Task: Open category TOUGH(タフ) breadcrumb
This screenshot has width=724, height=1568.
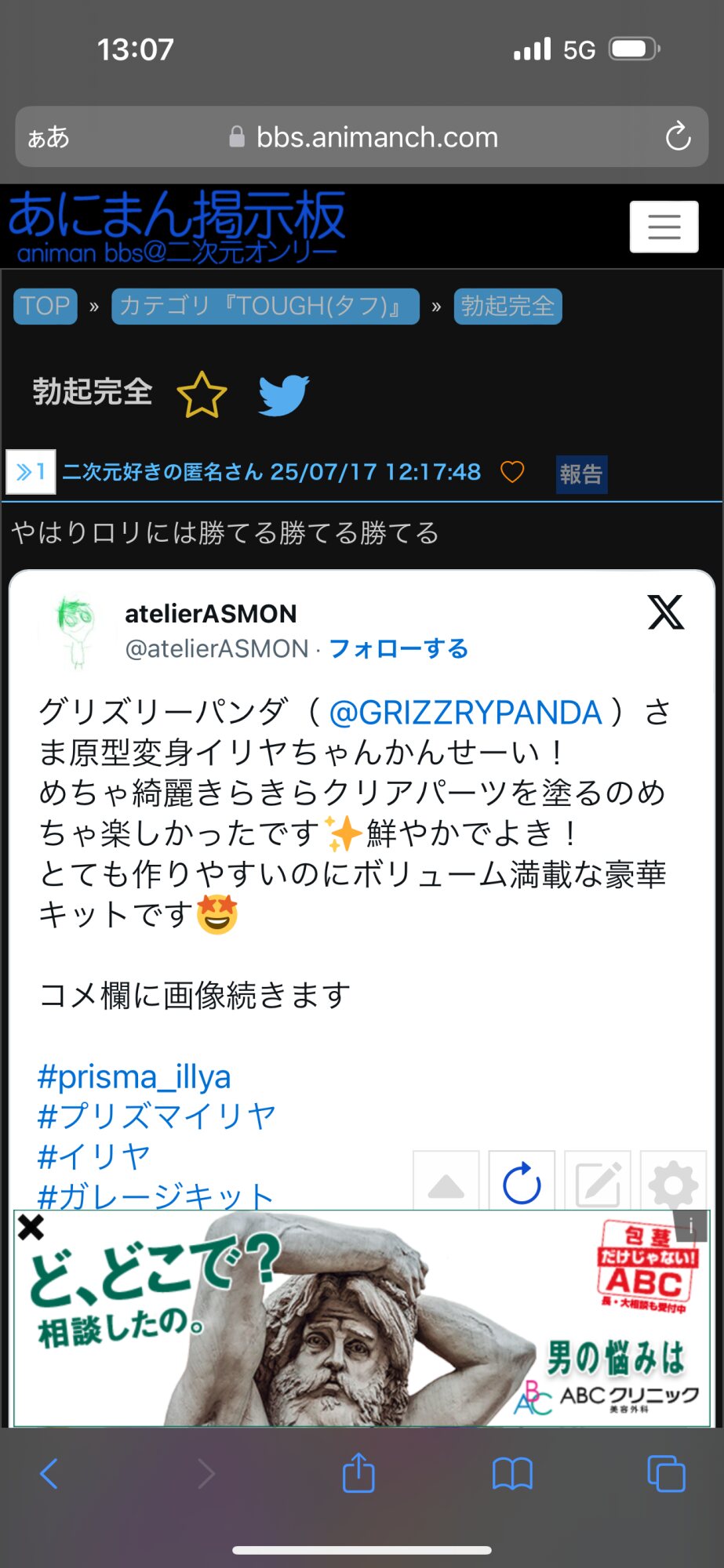Action: pos(265,306)
